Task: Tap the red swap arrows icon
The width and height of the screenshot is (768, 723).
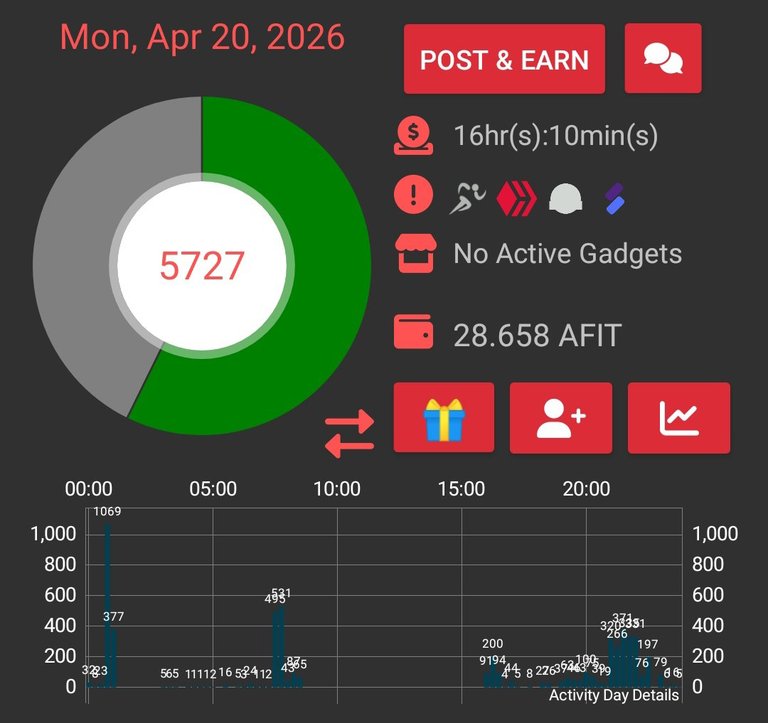Action: [x=349, y=434]
